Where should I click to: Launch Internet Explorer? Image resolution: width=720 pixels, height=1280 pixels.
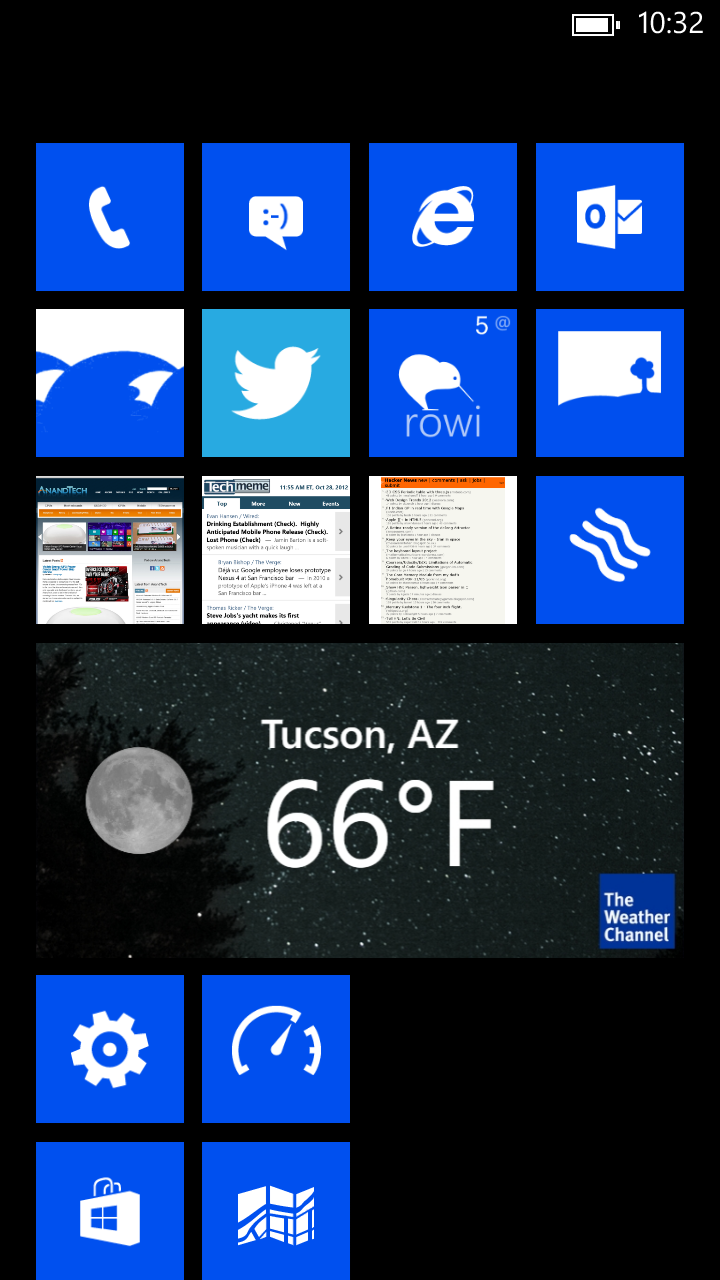point(443,217)
